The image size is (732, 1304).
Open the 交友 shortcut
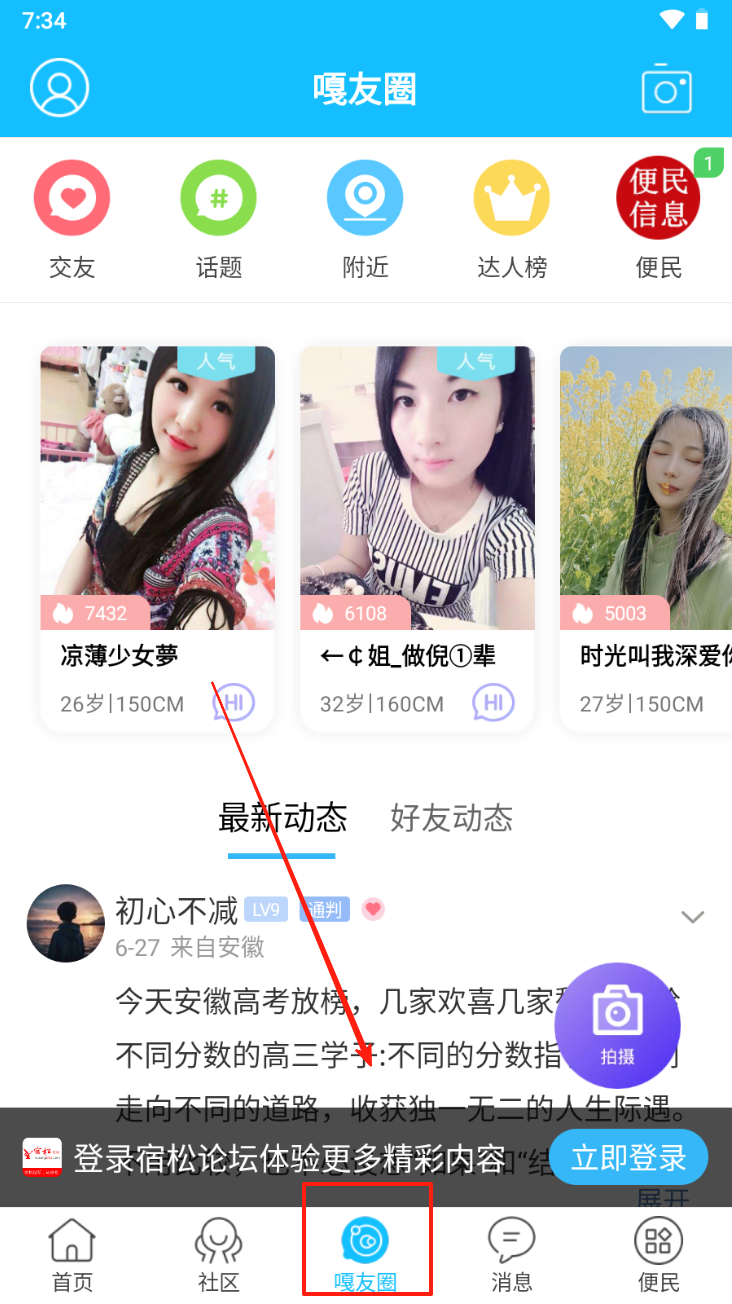pos(72,219)
